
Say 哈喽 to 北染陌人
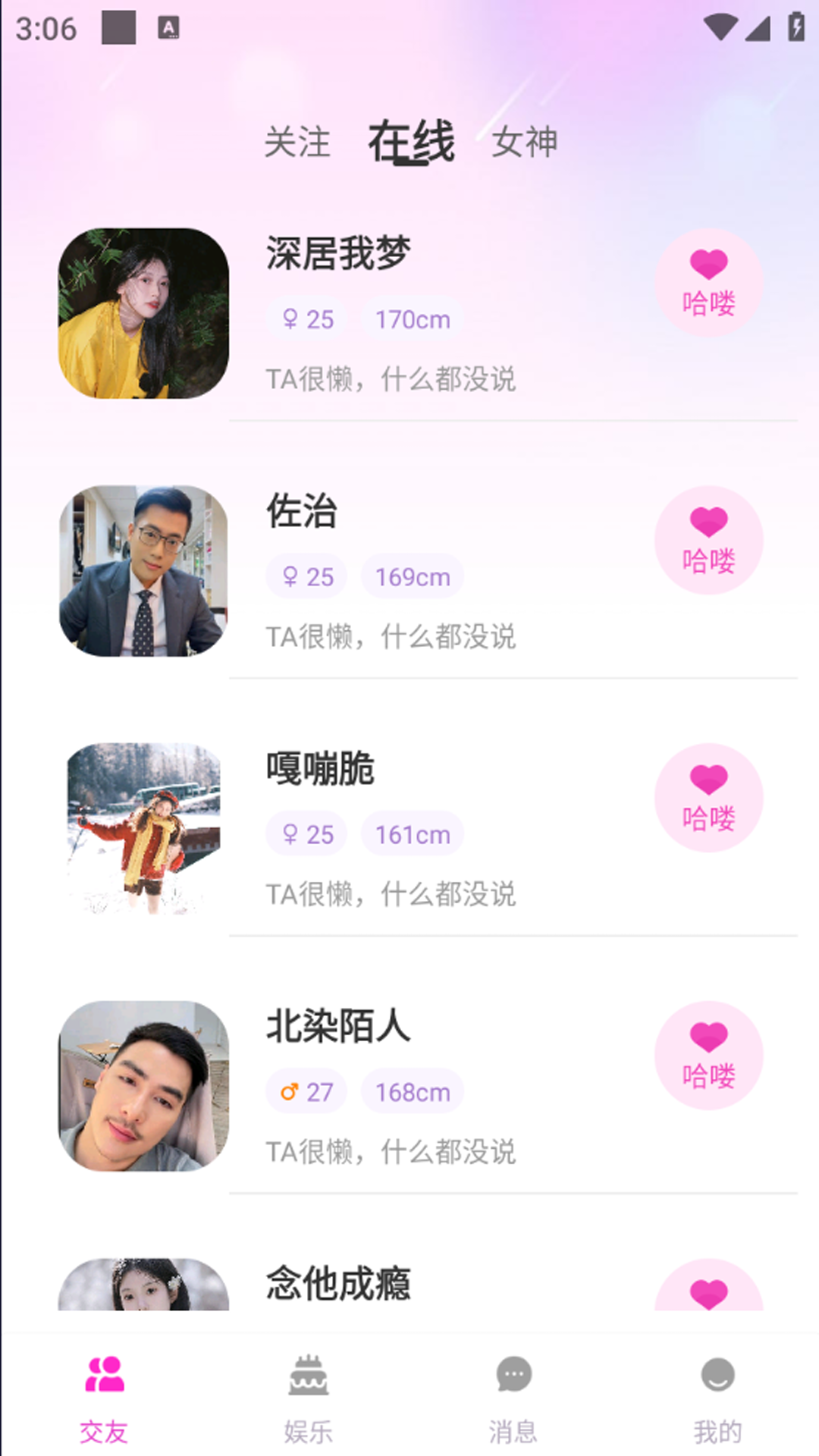[x=709, y=1056]
